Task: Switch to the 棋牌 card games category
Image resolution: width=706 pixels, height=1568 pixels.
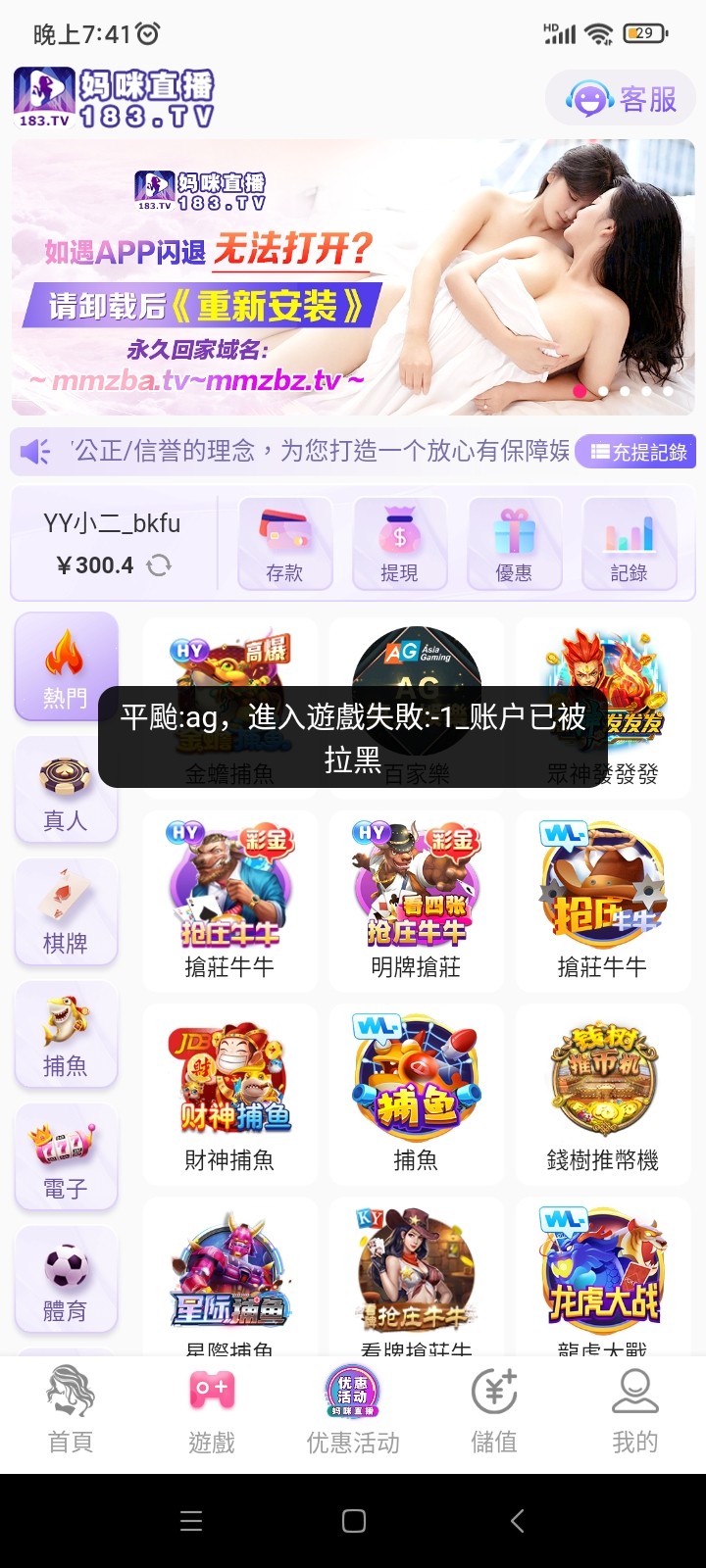Action: tap(66, 911)
